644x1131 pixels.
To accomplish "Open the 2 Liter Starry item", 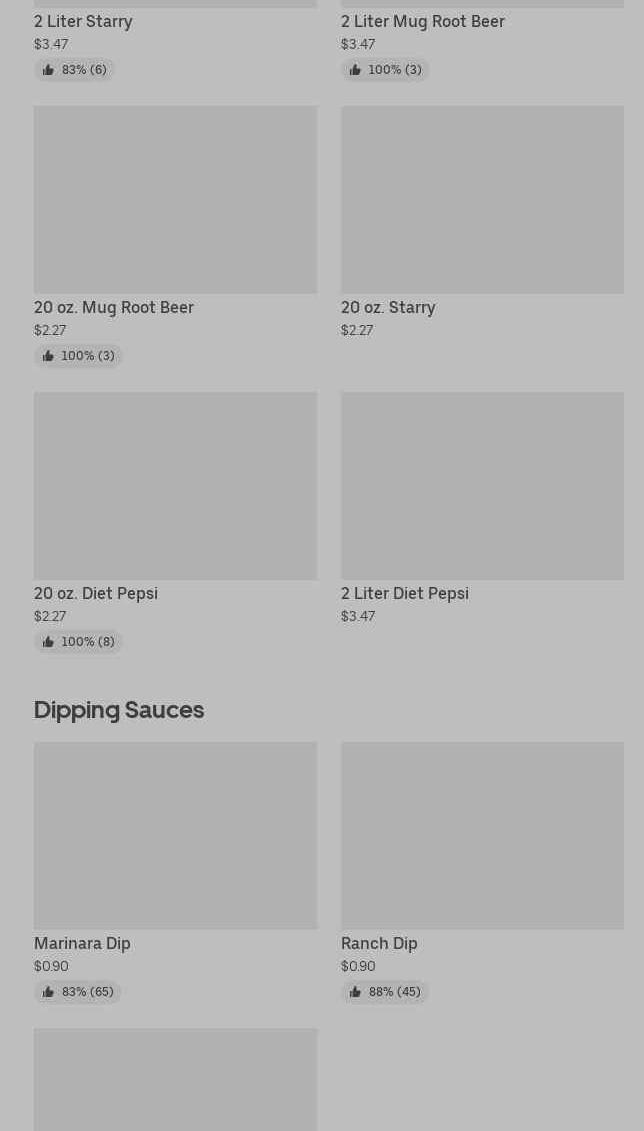I will click(175, 40).
